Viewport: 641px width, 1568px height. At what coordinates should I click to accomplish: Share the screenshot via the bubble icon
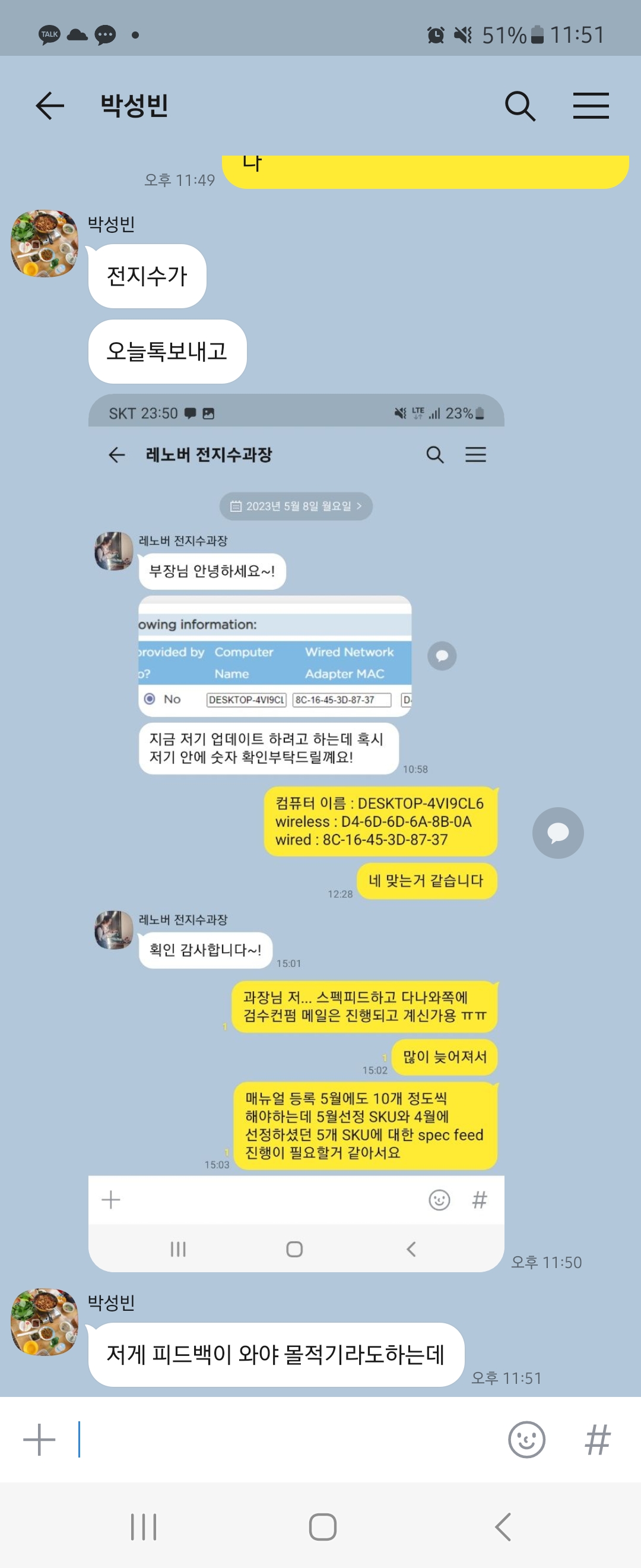coord(558,833)
